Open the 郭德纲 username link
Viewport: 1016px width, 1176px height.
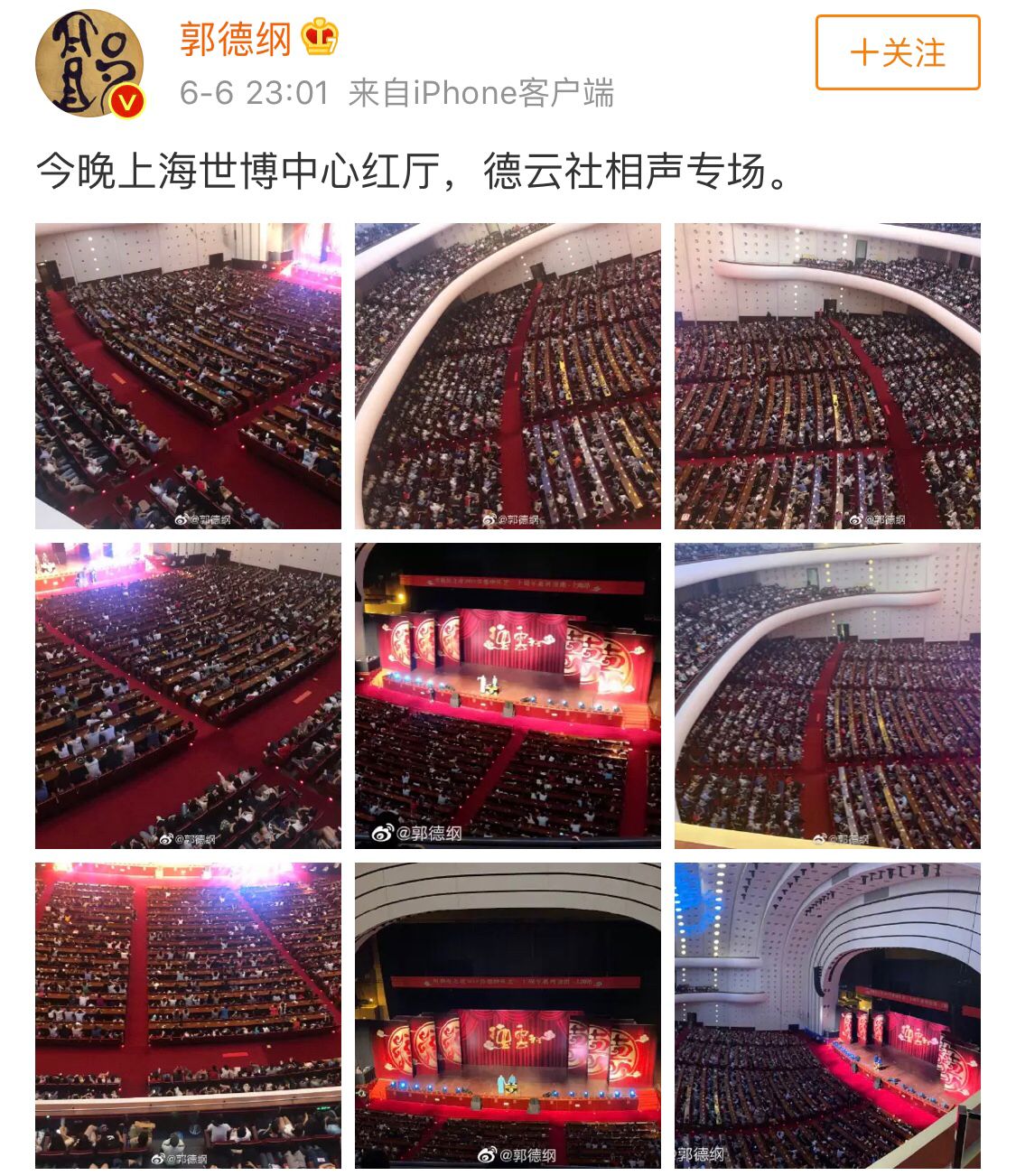(x=235, y=39)
